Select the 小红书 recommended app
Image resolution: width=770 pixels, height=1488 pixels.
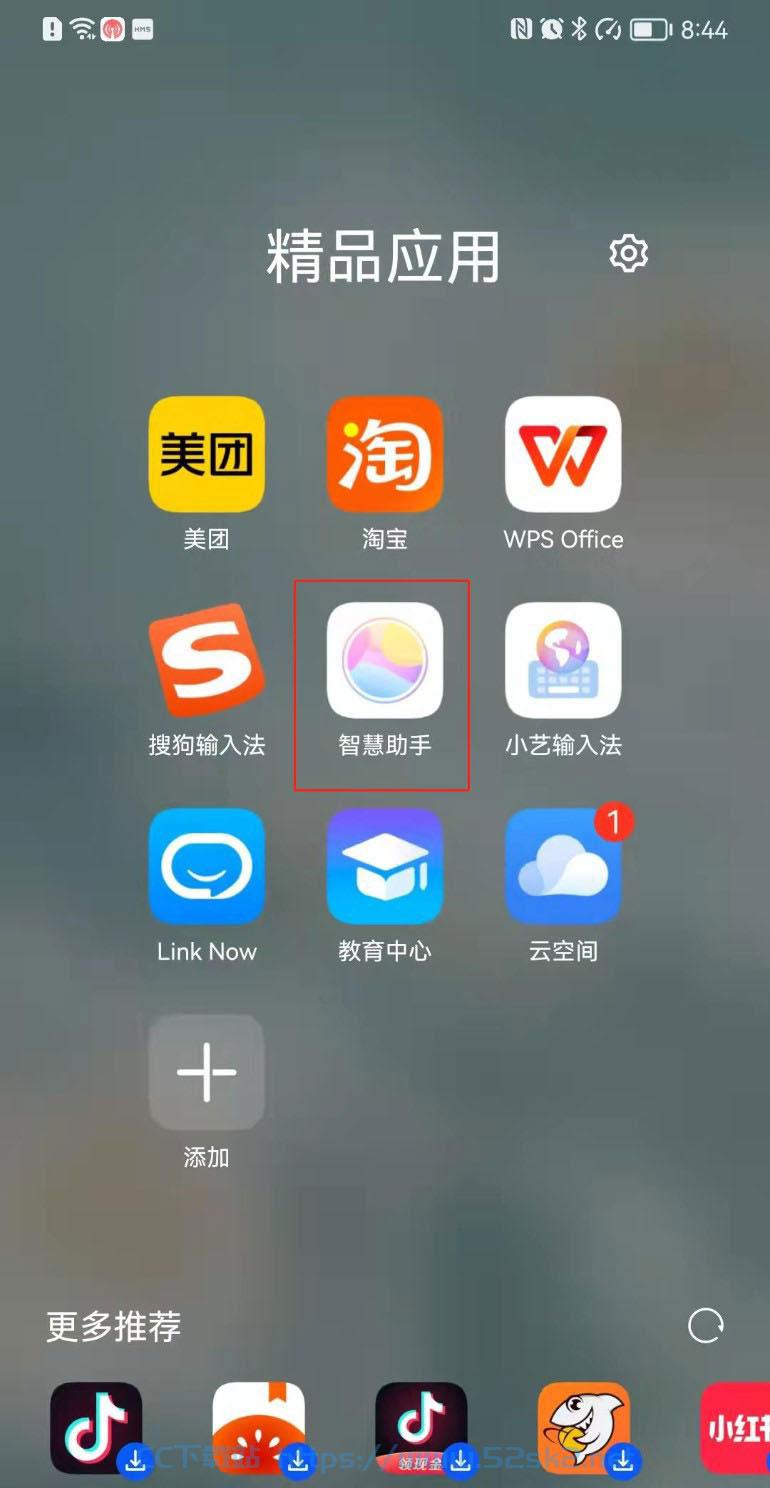[735, 1428]
